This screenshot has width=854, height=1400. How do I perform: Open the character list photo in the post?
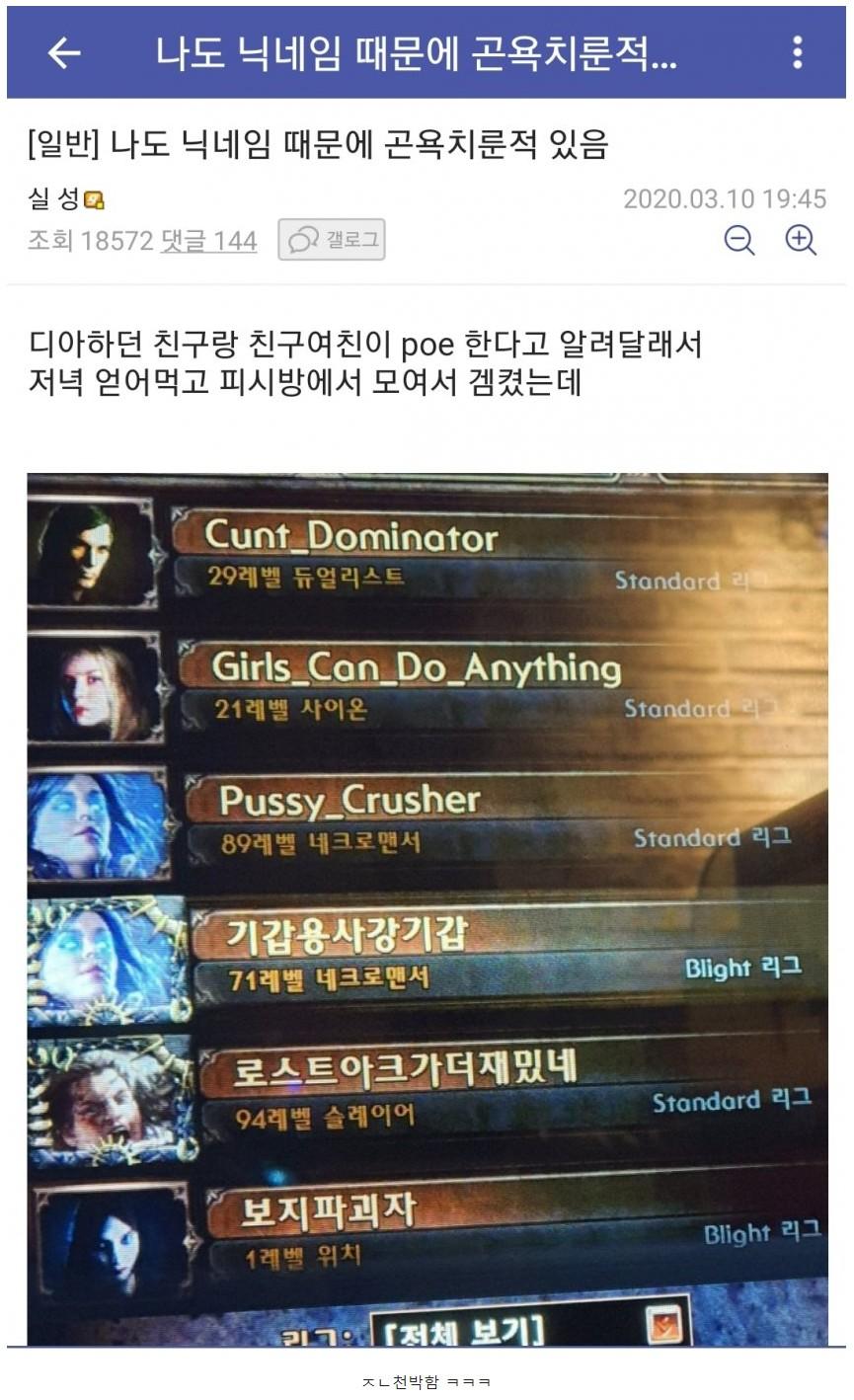427,908
